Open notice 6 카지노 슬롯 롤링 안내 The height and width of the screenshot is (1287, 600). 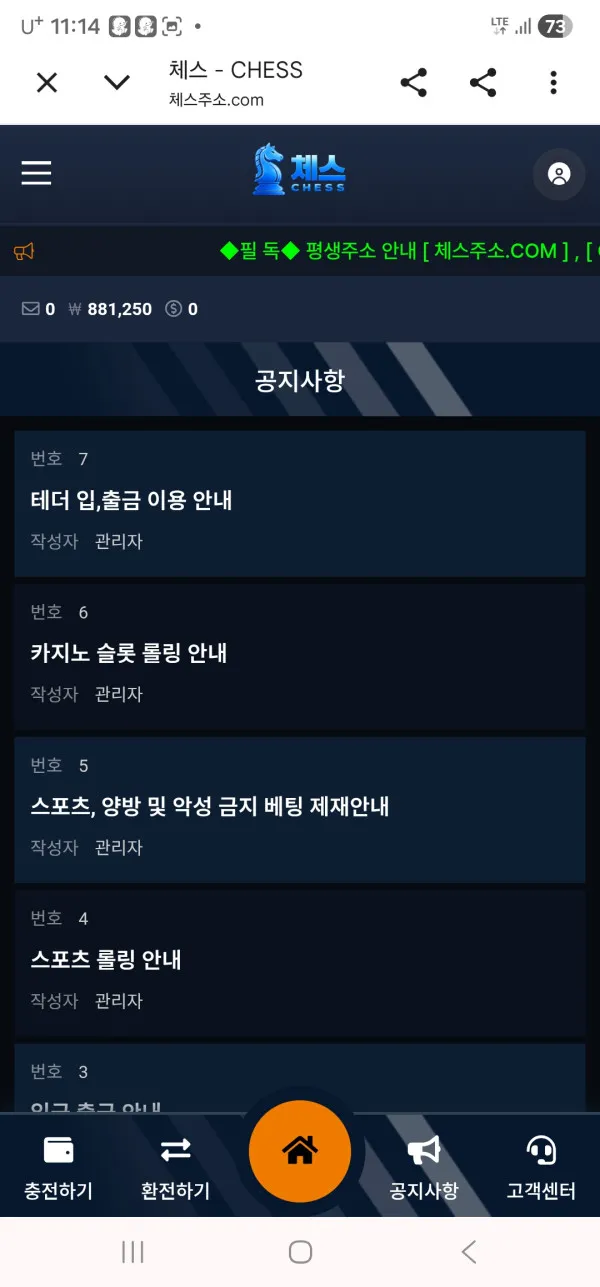pyautogui.click(x=300, y=657)
